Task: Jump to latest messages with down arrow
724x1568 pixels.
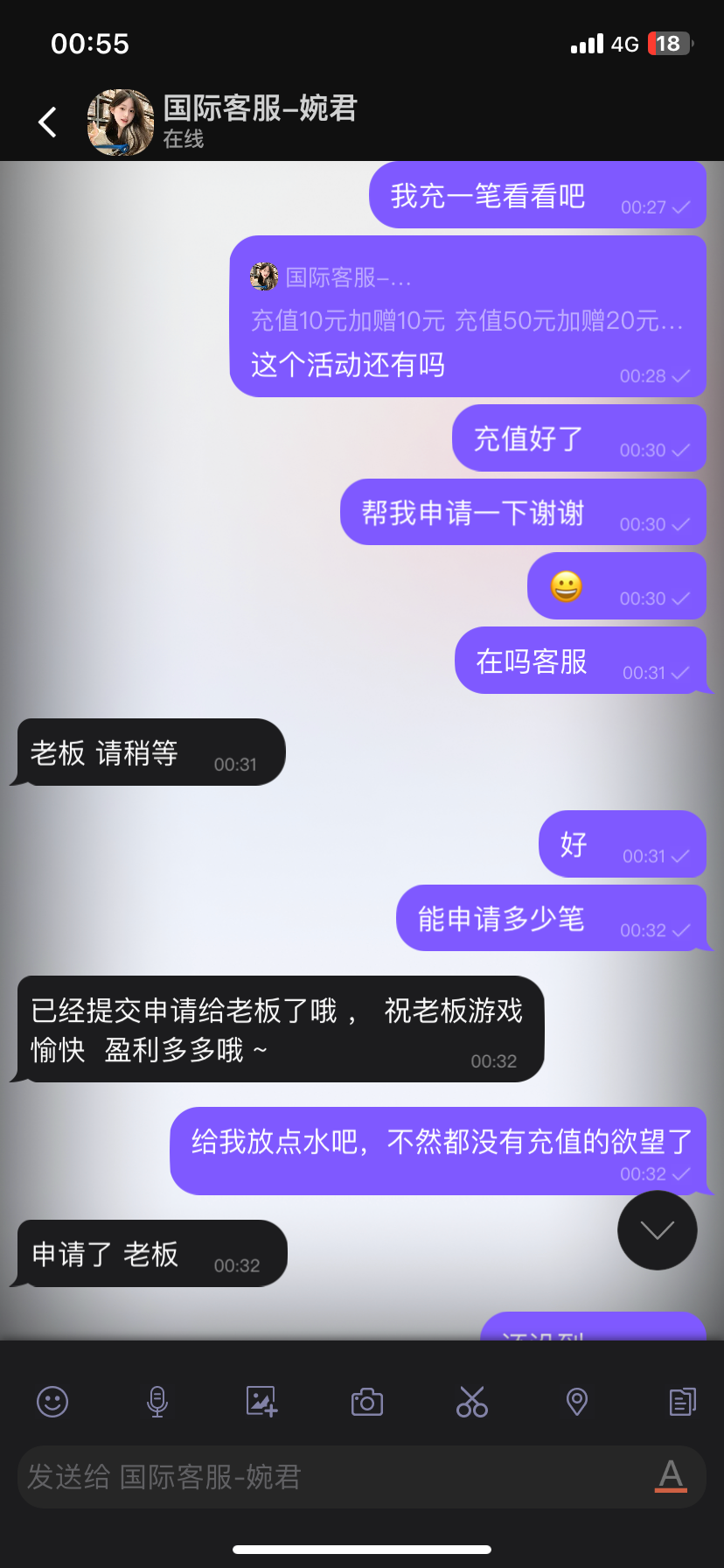Action: (x=657, y=1230)
